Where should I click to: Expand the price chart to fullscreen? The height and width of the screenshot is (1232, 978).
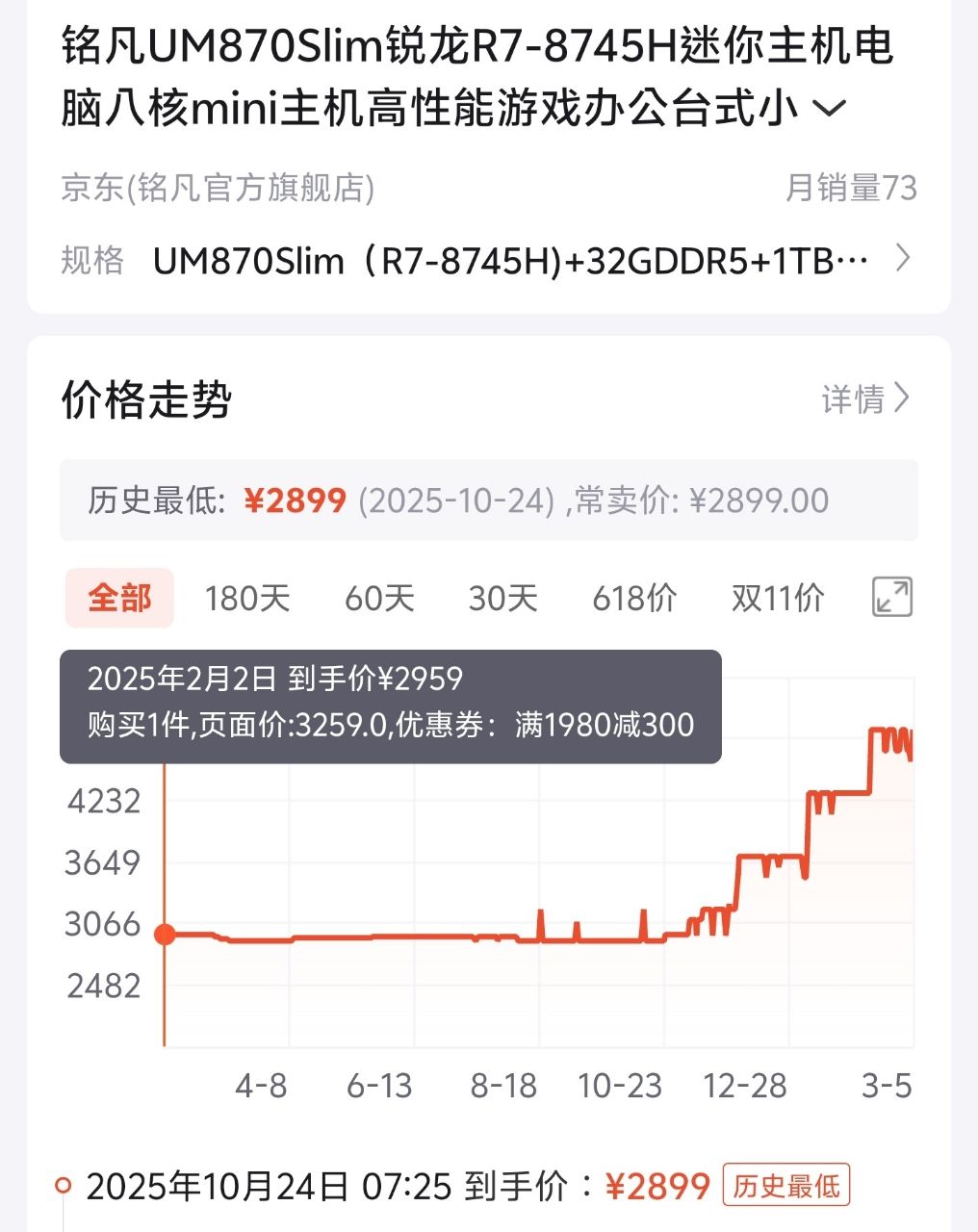click(892, 598)
